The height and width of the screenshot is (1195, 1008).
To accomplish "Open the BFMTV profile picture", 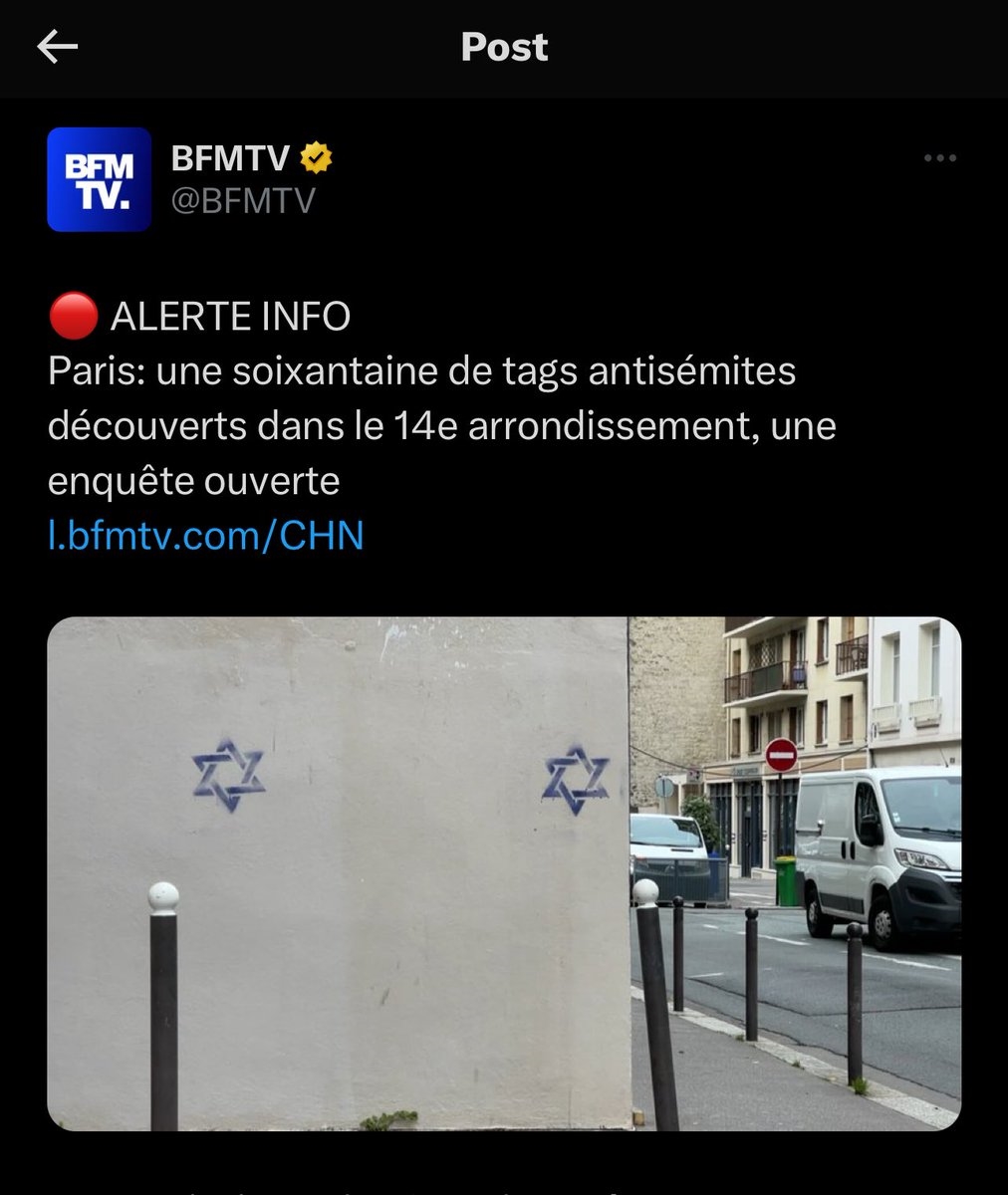I will pyautogui.click(x=99, y=179).
